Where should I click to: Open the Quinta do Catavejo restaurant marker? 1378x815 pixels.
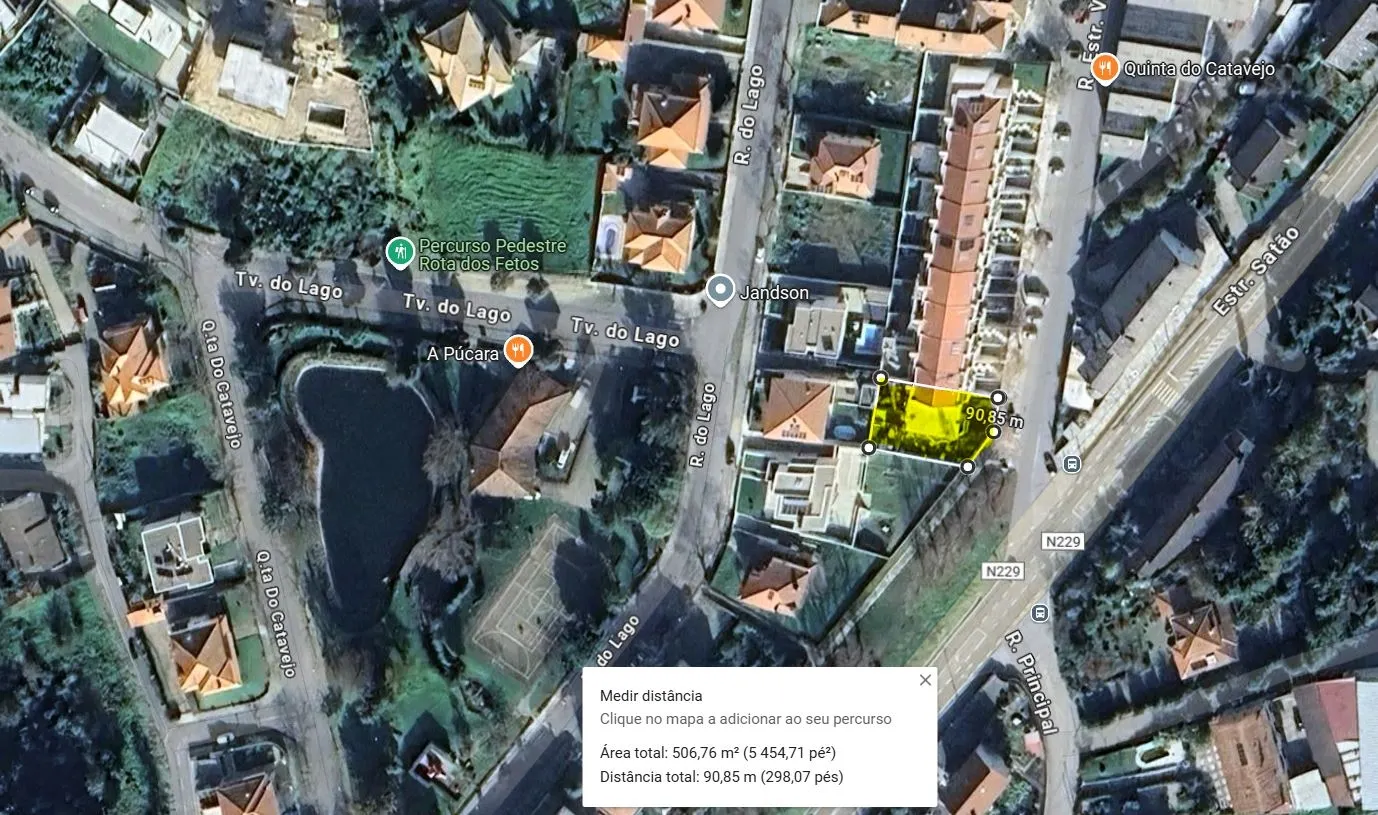tap(1105, 68)
